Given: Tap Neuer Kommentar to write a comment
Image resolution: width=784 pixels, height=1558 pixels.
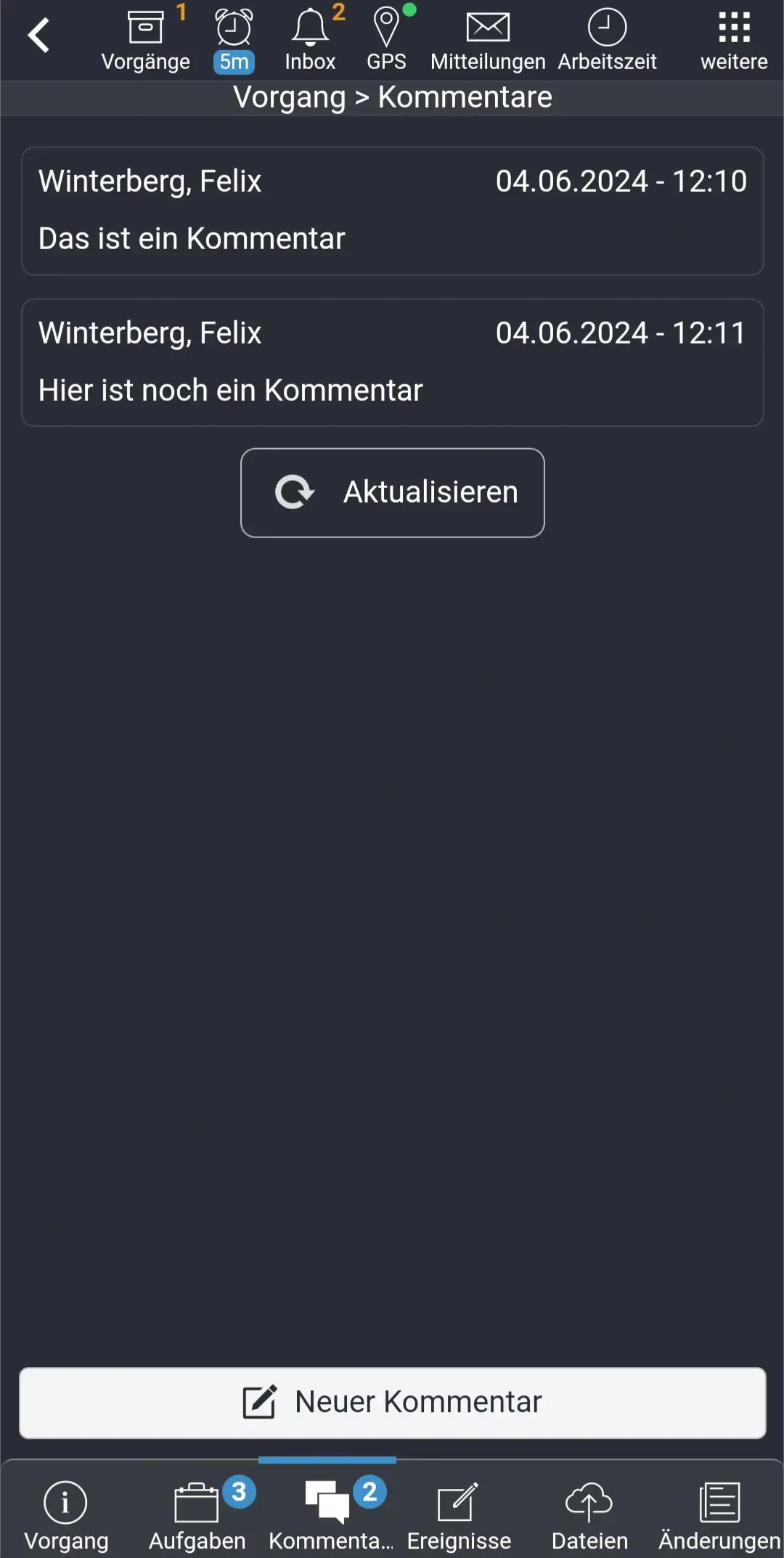Looking at the screenshot, I should click(392, 1401).
